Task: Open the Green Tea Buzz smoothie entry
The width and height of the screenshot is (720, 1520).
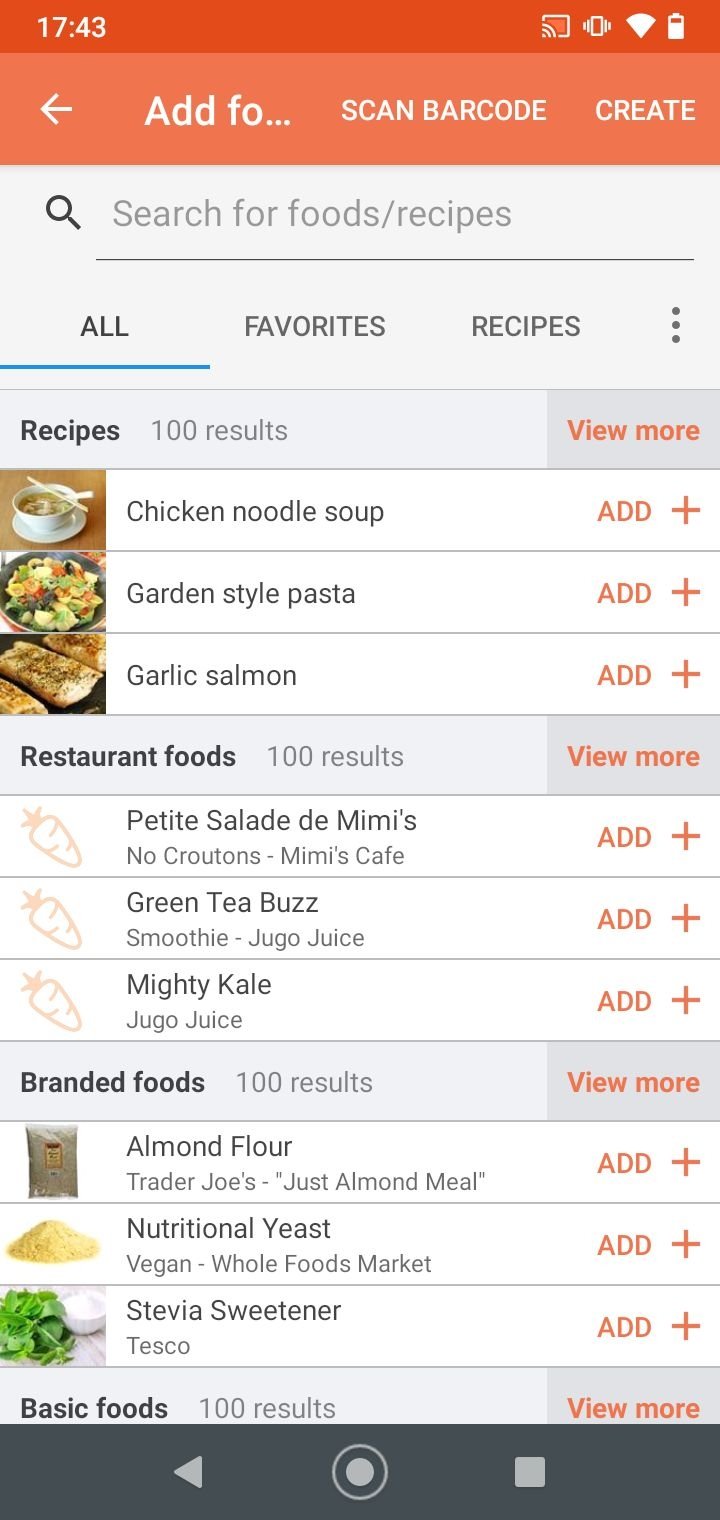Action: (x=360, y=919)
